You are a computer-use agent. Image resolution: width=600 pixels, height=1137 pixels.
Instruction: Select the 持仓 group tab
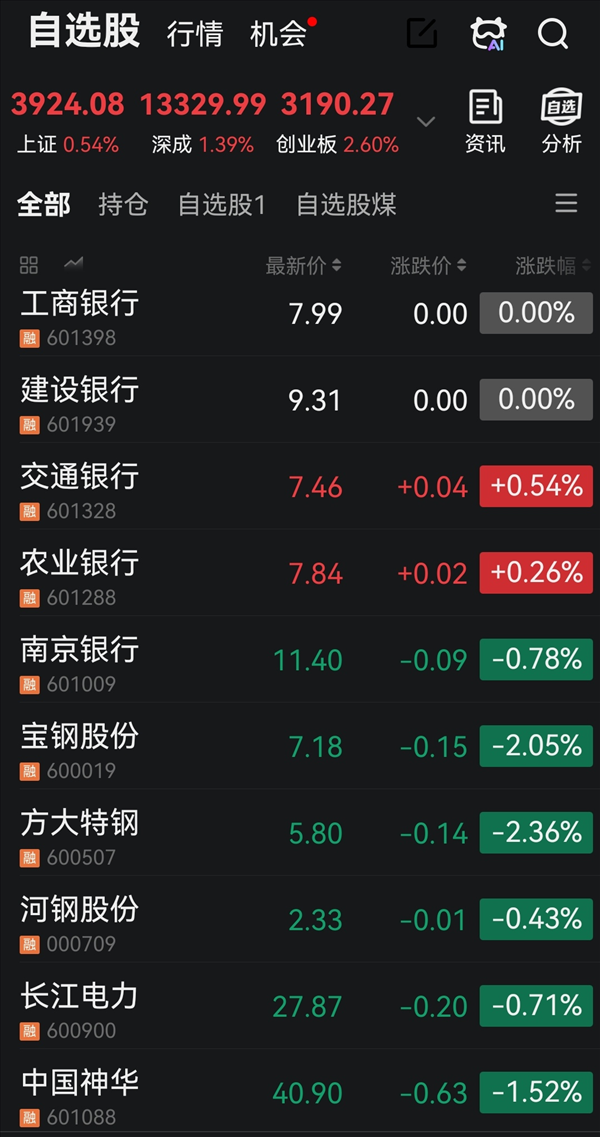pyautogui.click(x=123, y=205)
